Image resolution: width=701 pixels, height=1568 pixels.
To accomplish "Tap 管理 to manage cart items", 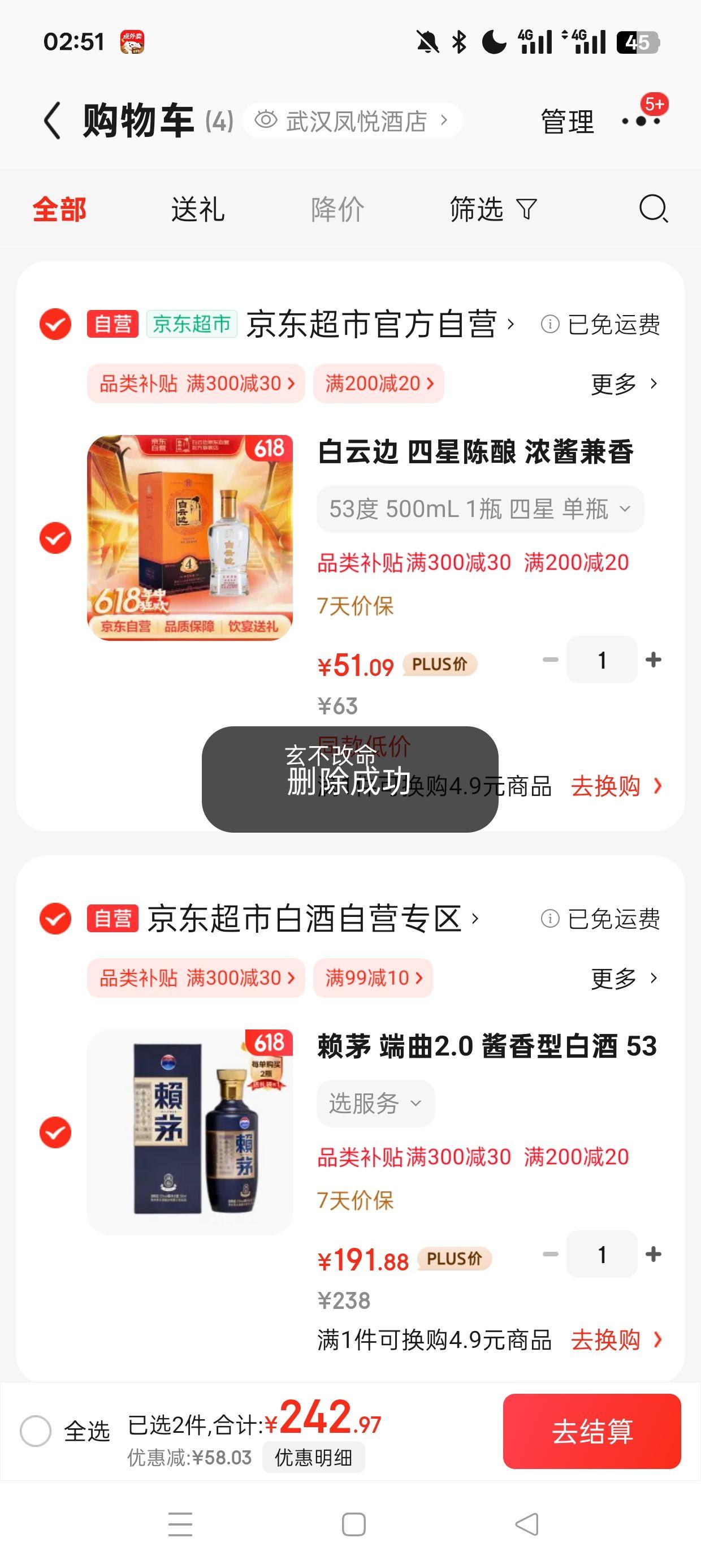I will (566, 121).
